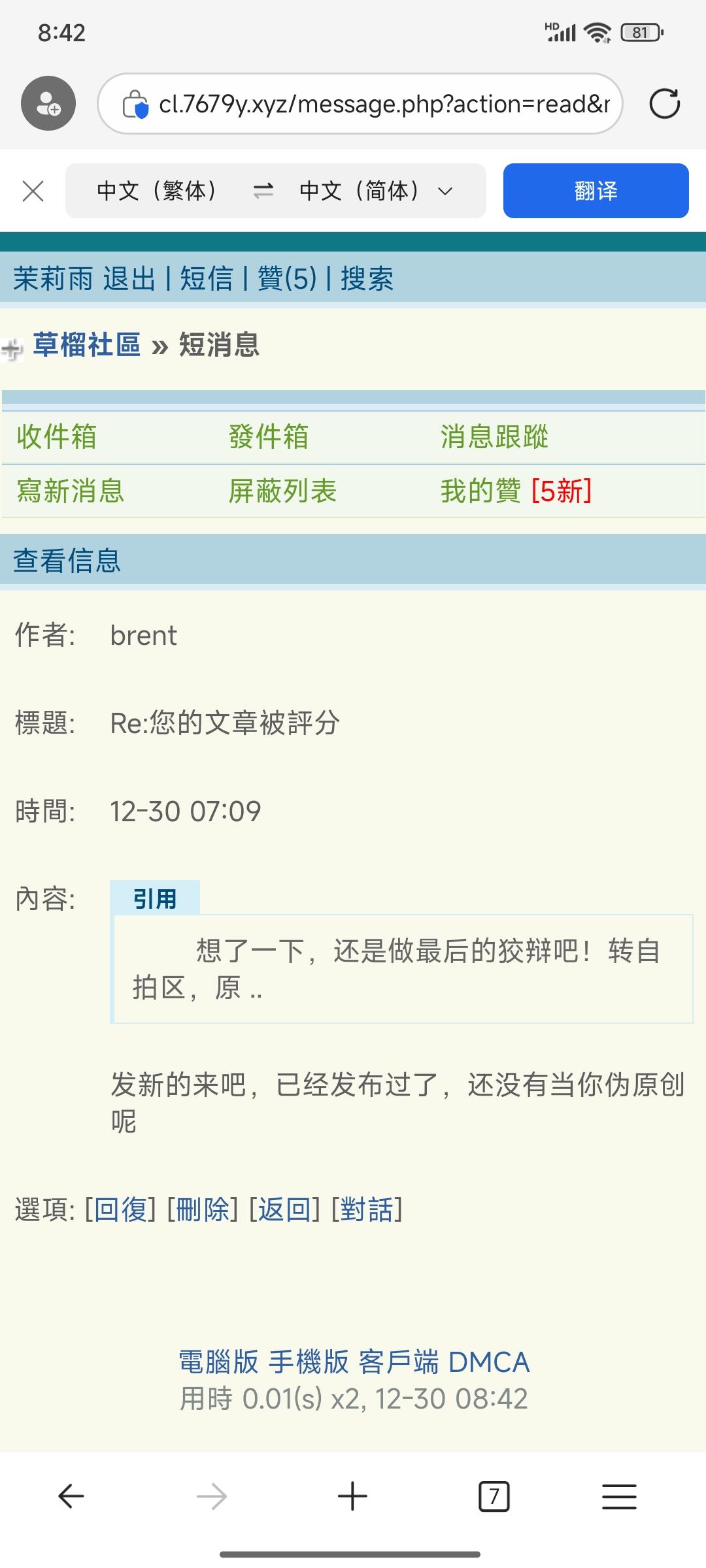The height and width of the screenshot is (1568, 706).
Task: Open 短信 in the top bar
Action: tap(206, 279)
